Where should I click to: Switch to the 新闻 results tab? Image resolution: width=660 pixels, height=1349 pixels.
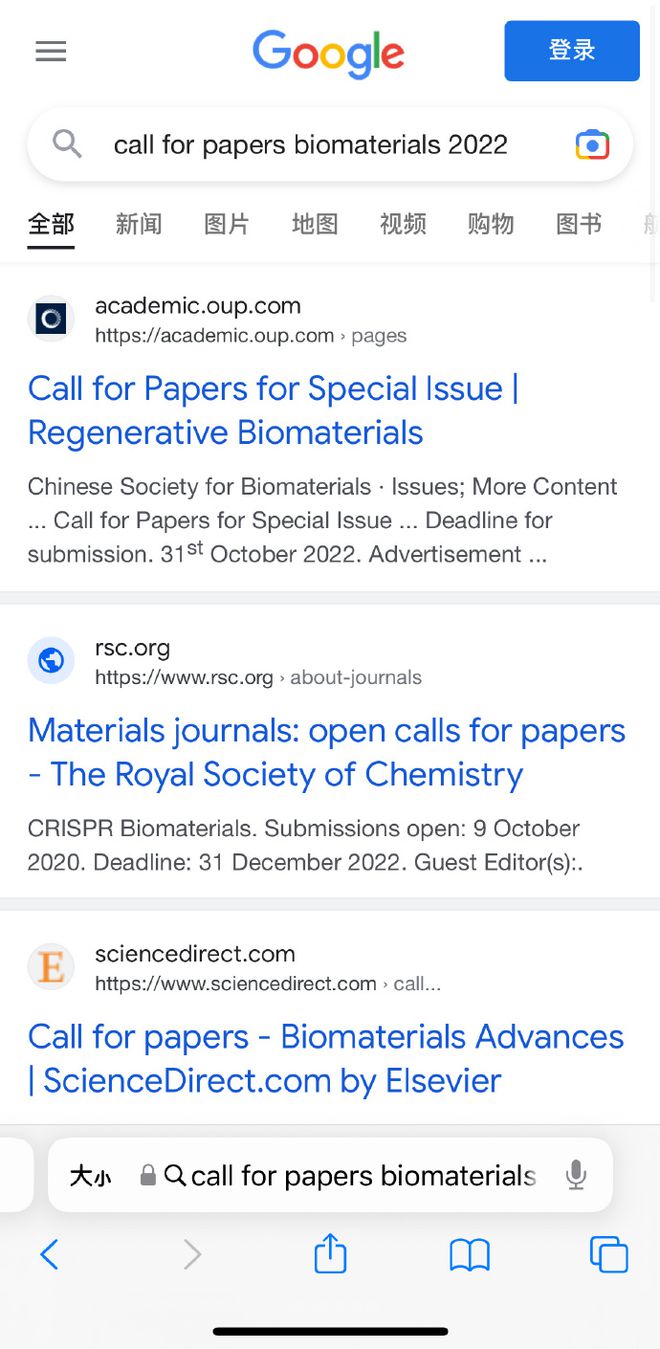[x=138, y=224]
